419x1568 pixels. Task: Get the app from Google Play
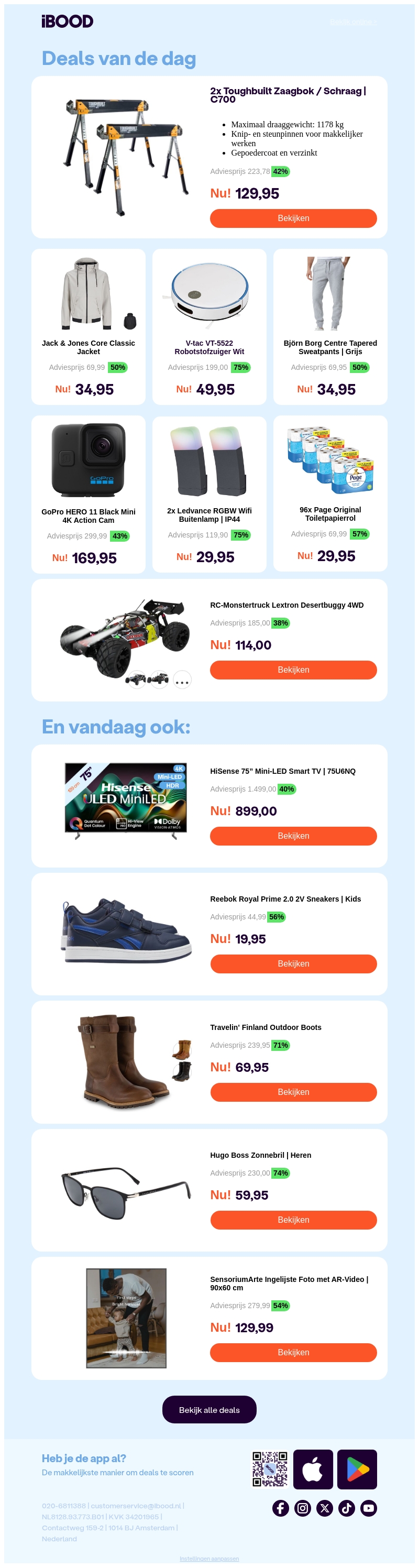[357, 1470]
